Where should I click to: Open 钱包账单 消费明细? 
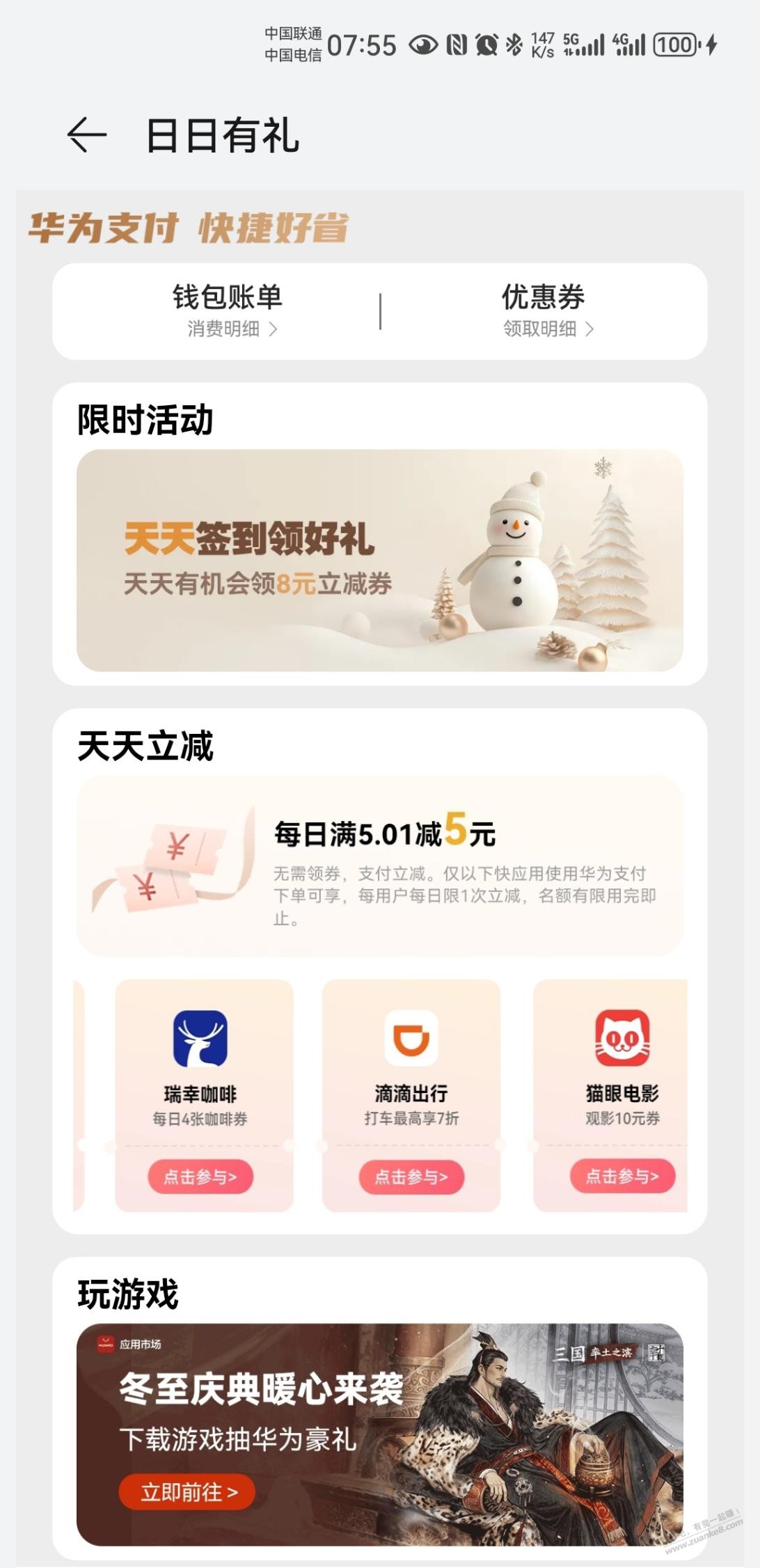pos(227,311)
